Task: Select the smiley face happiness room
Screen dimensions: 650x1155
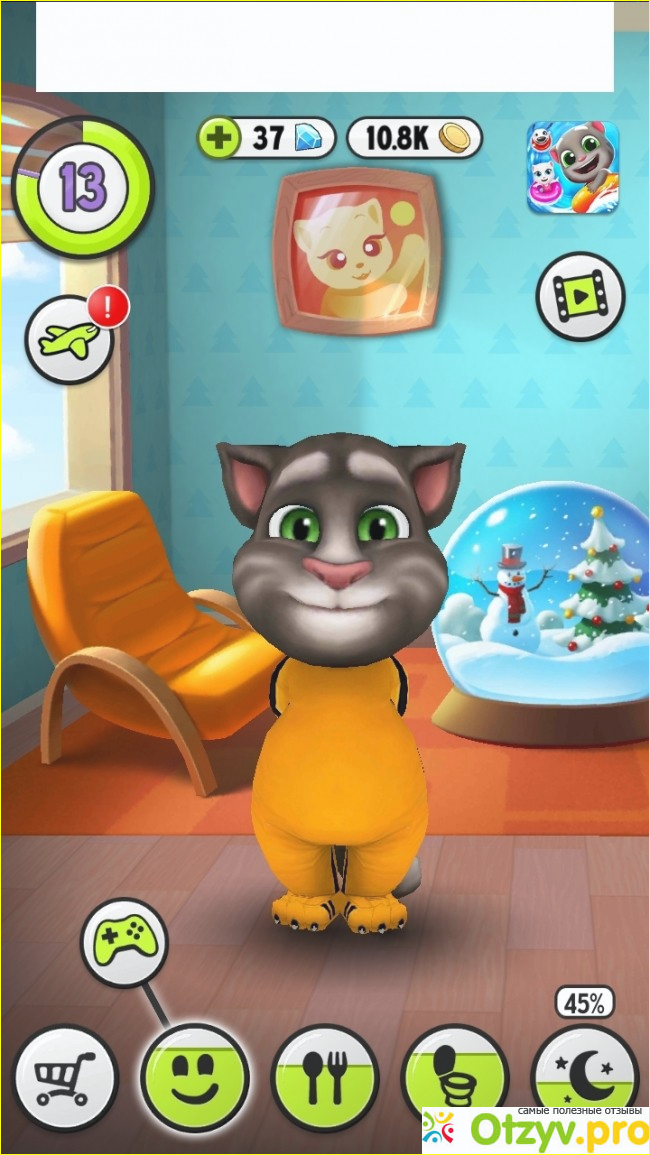Action: tap(195, 1078)
